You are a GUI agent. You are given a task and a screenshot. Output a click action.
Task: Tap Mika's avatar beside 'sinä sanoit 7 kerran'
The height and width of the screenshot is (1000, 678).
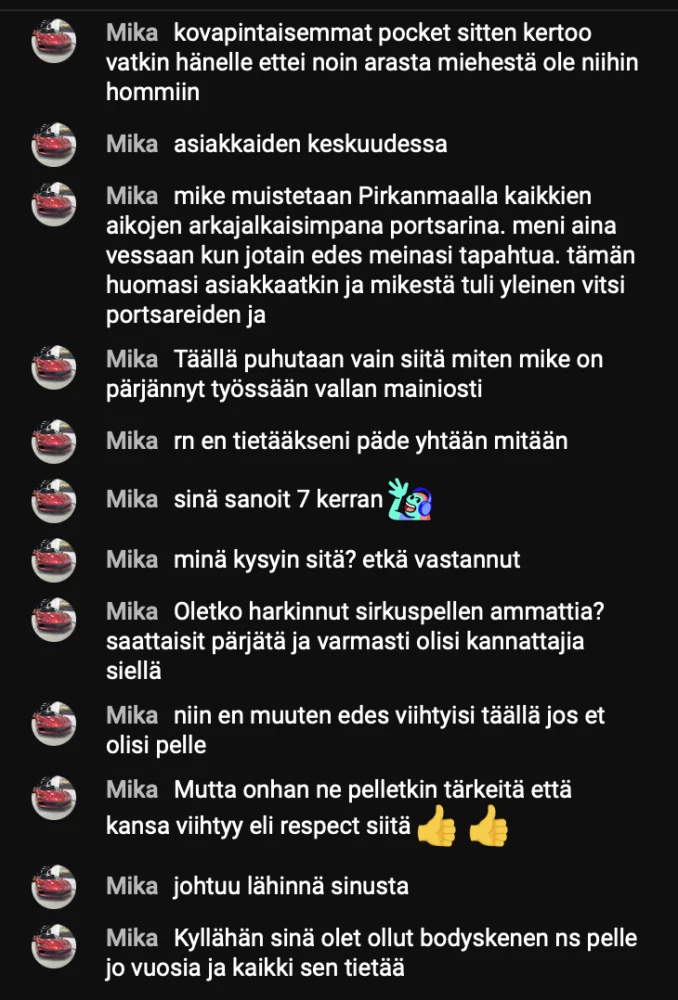(54, 501)
